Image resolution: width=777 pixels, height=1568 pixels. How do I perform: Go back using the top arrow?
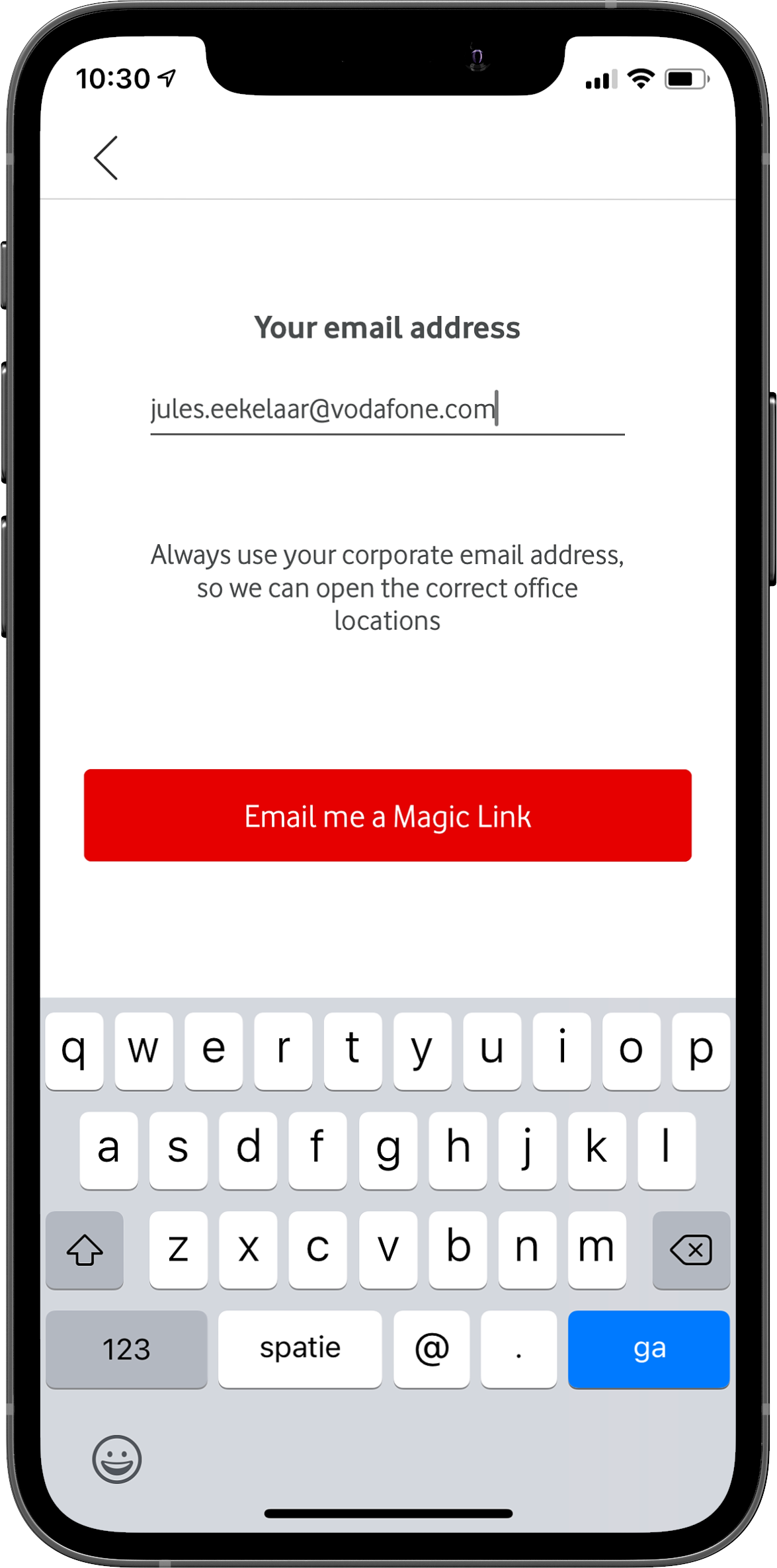coord(106,158)
